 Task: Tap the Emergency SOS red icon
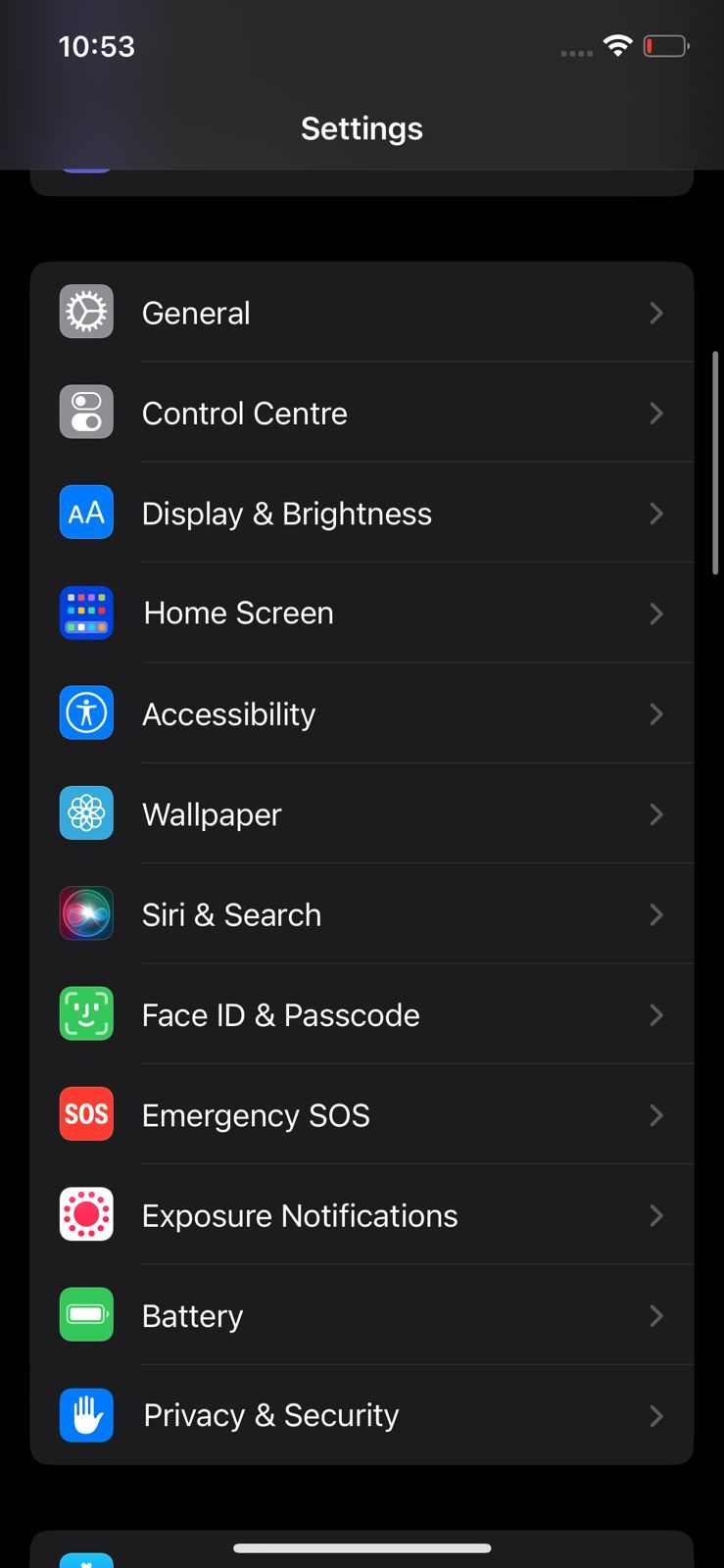(86, 1113)
